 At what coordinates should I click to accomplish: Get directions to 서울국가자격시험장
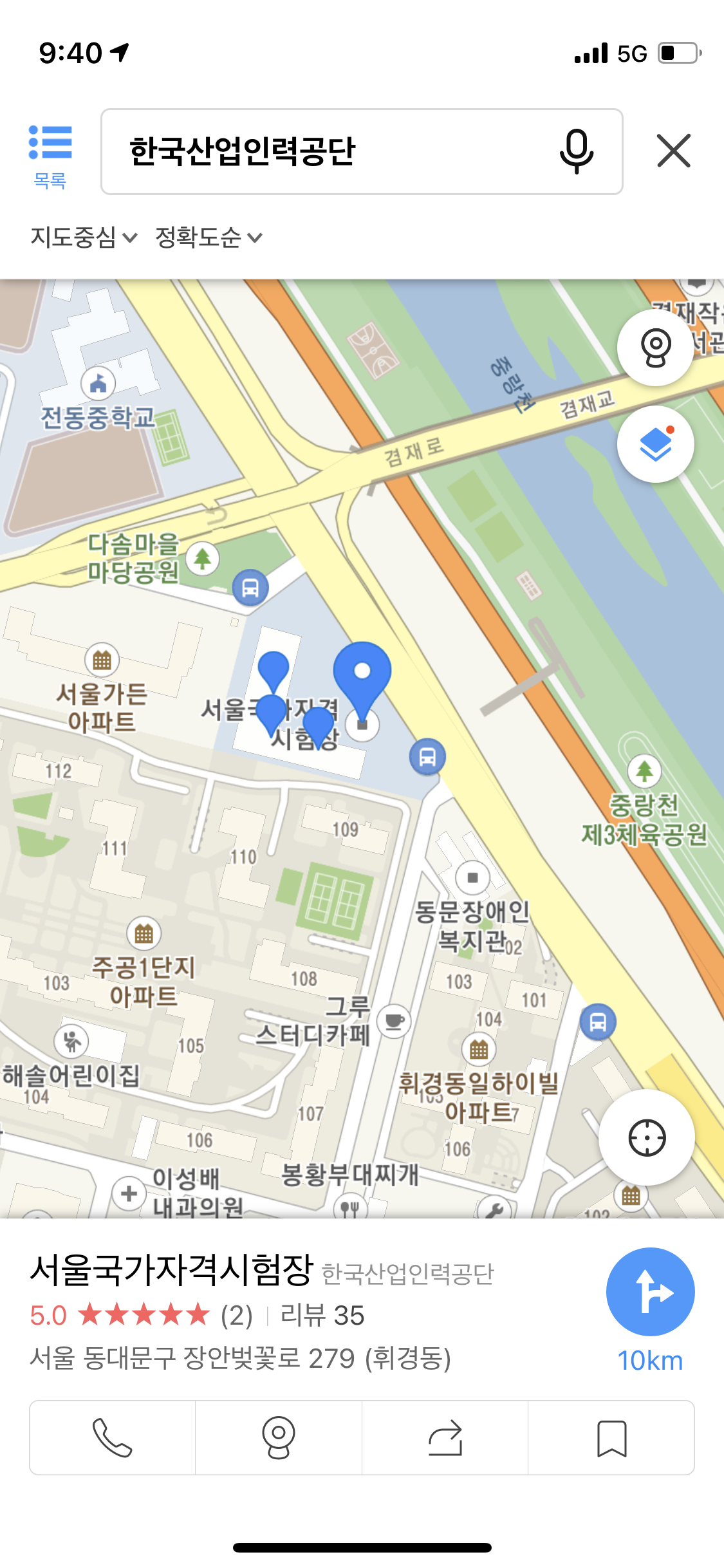tap(650, 1292)
